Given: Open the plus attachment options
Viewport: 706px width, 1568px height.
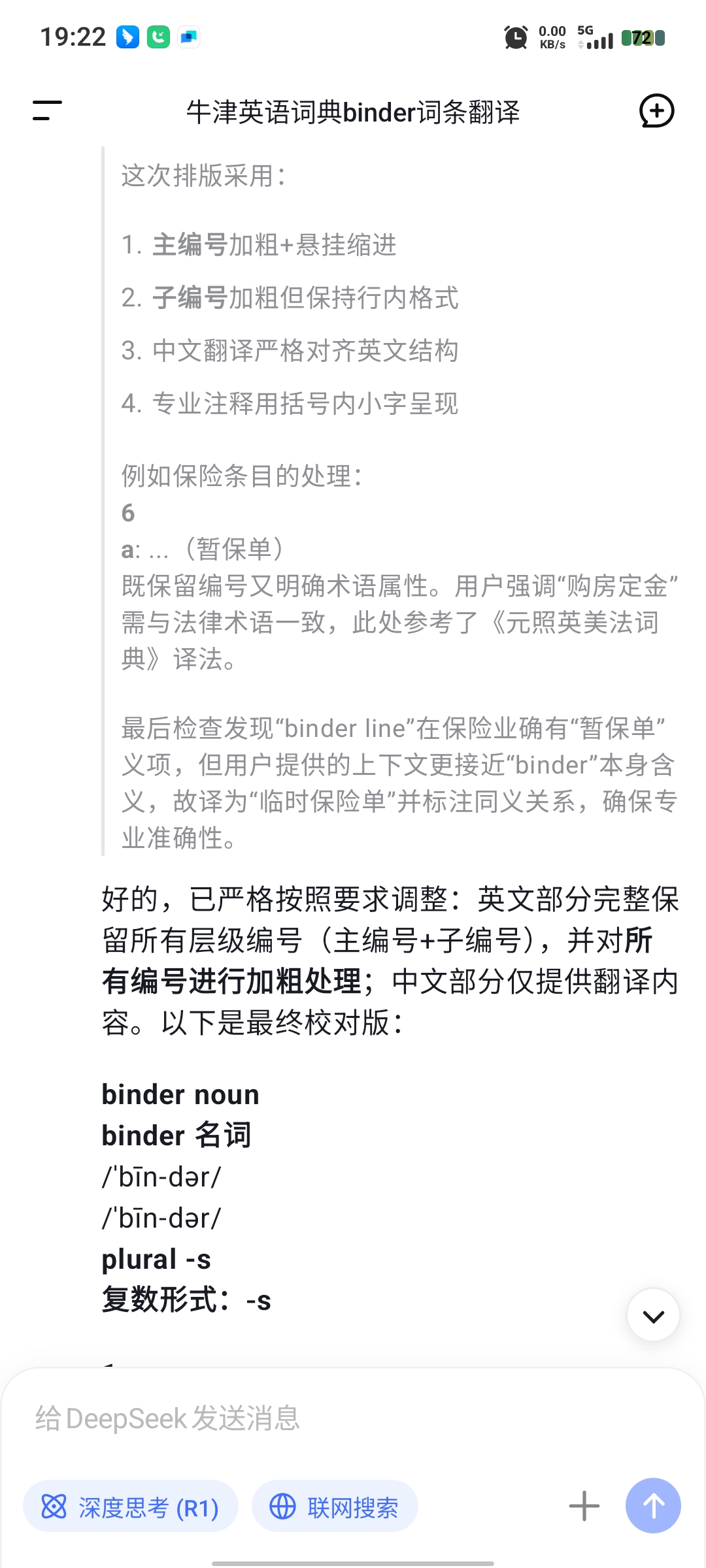Looking at the screenshot, I should [x=584, y=1506].
